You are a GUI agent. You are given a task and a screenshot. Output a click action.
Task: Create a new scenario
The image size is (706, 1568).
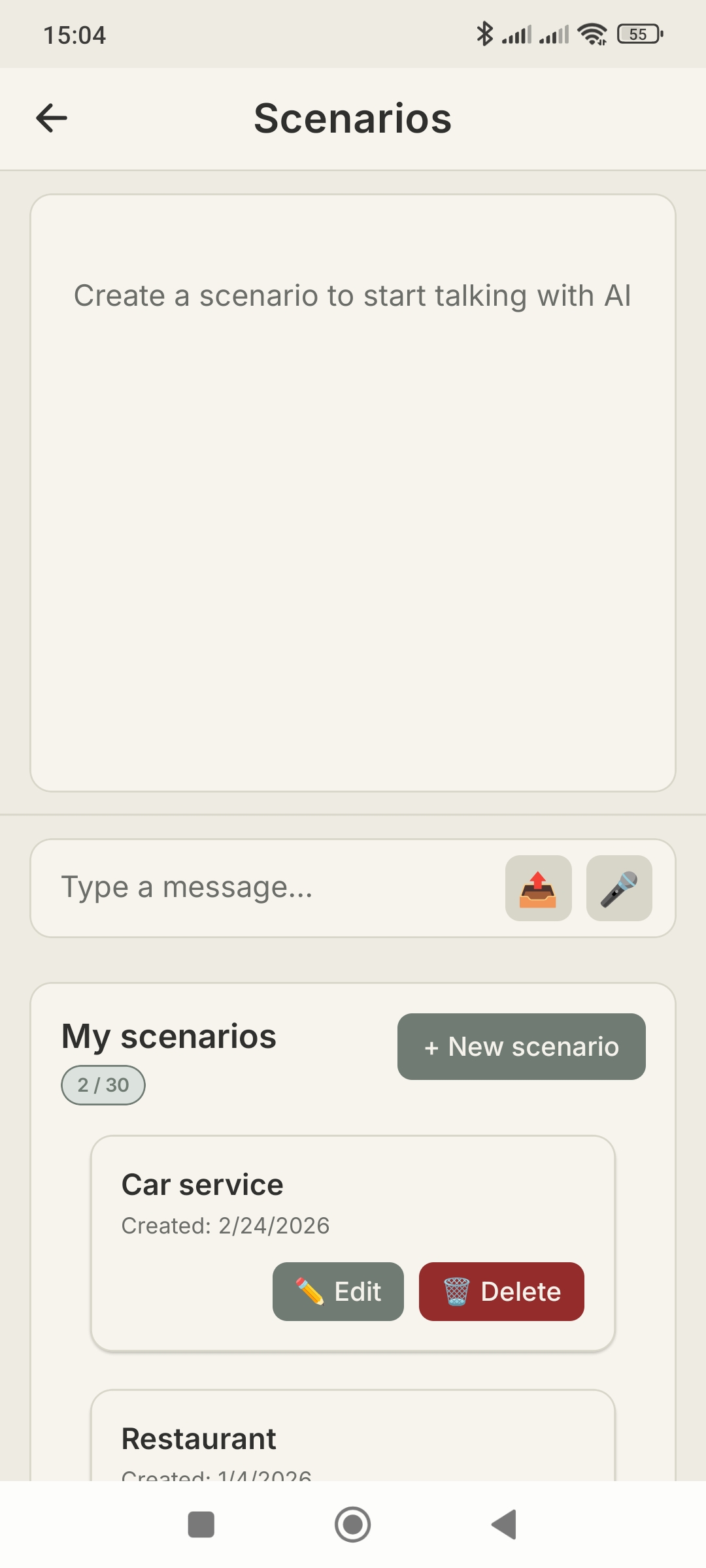click(x=521, y=1047)
